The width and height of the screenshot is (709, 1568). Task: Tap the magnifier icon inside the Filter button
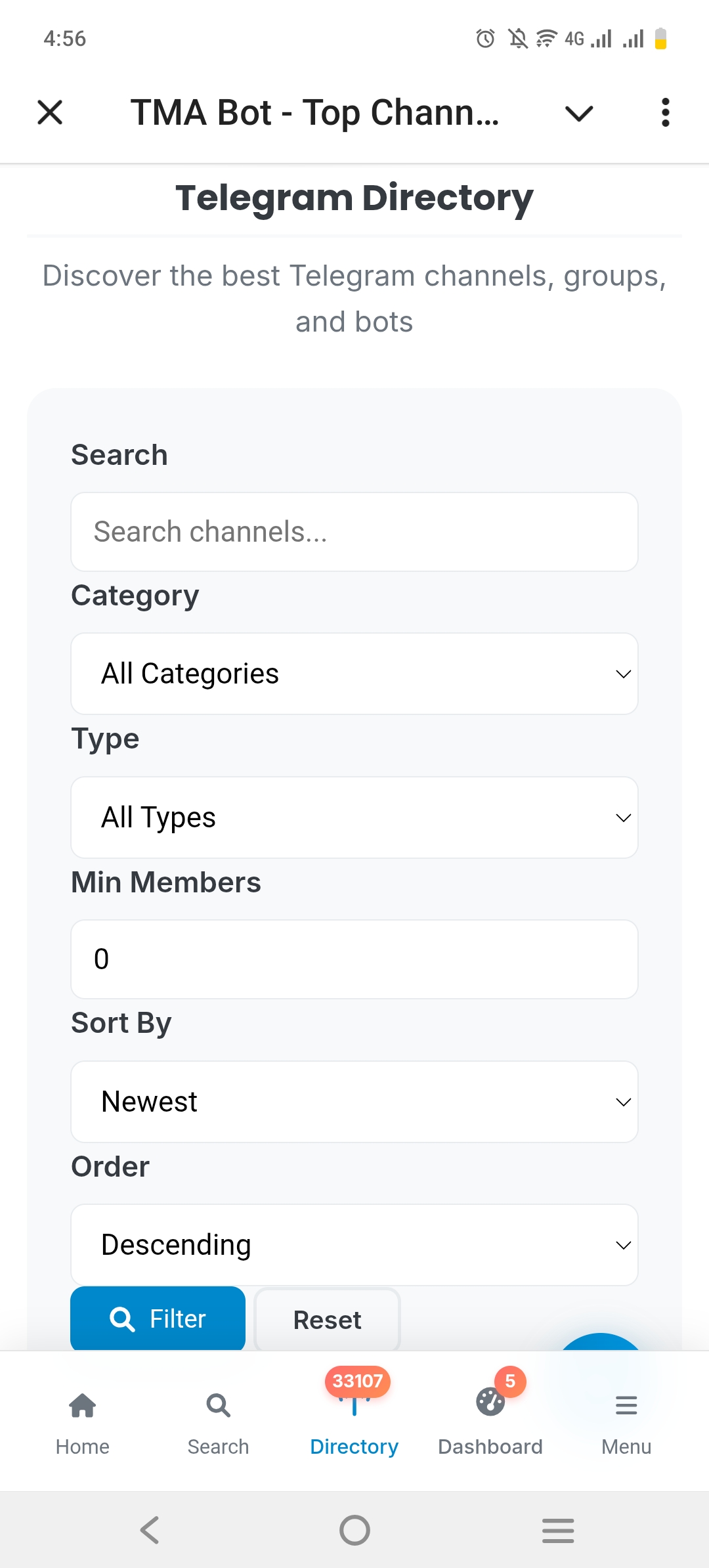point(122,1318)
